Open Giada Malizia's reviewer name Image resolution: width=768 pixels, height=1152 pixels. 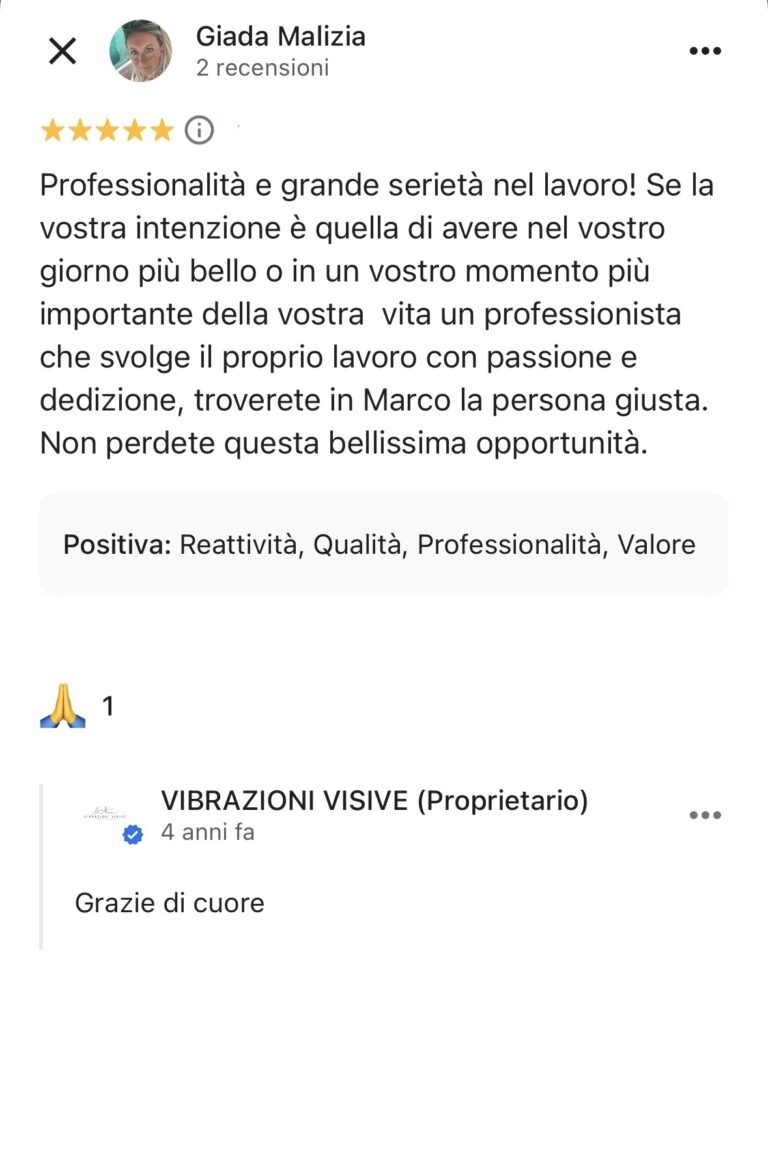coord(280,37)
